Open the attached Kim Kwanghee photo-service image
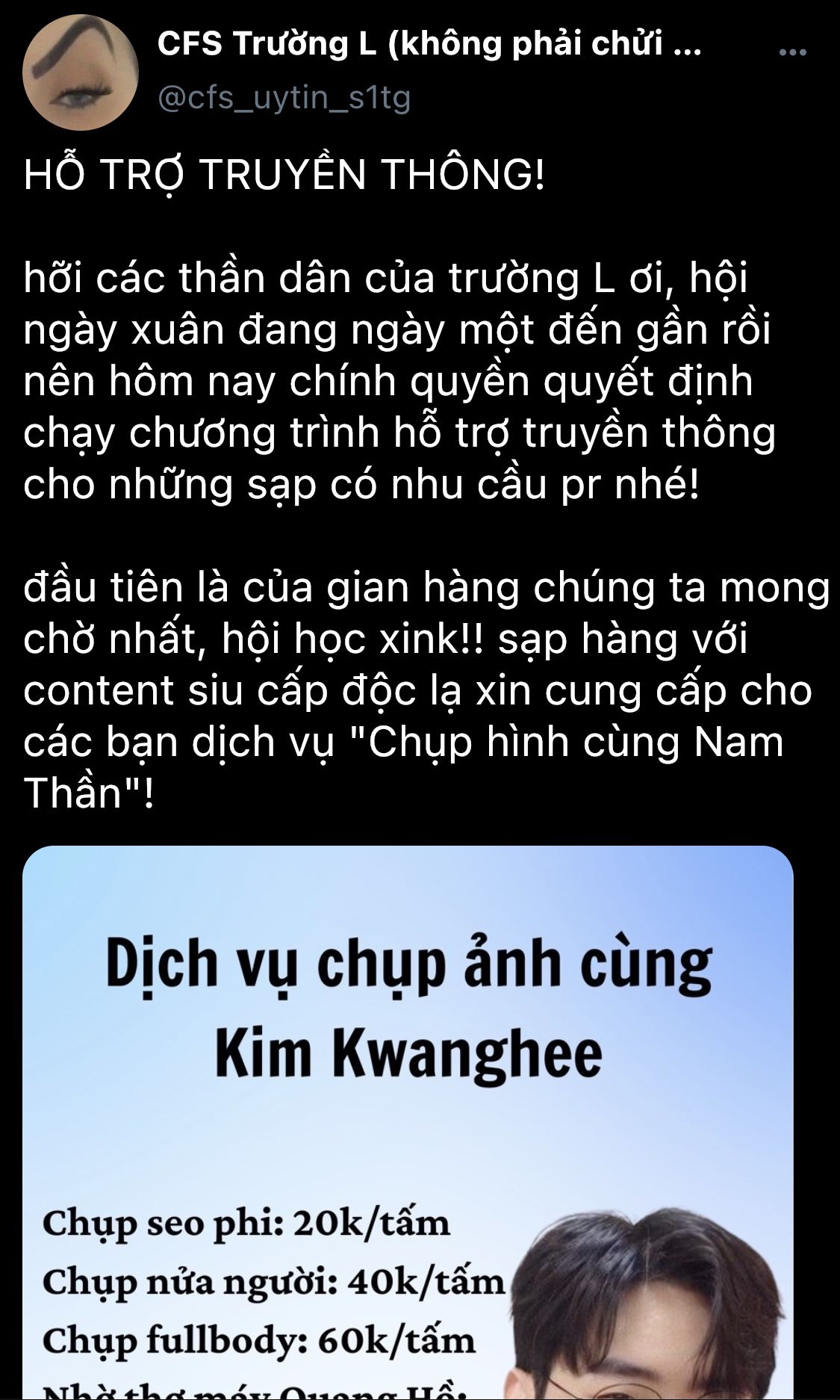840x1400 pixels. [408, 1123]
